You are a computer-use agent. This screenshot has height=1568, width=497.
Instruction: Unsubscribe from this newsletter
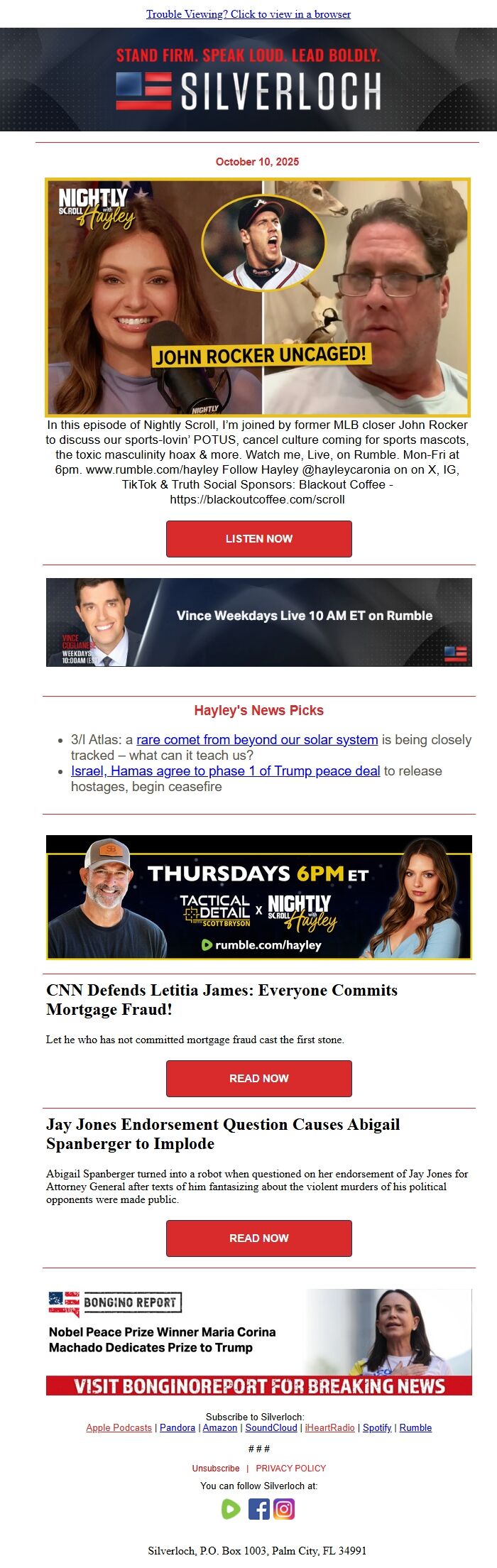point(215,1469)
